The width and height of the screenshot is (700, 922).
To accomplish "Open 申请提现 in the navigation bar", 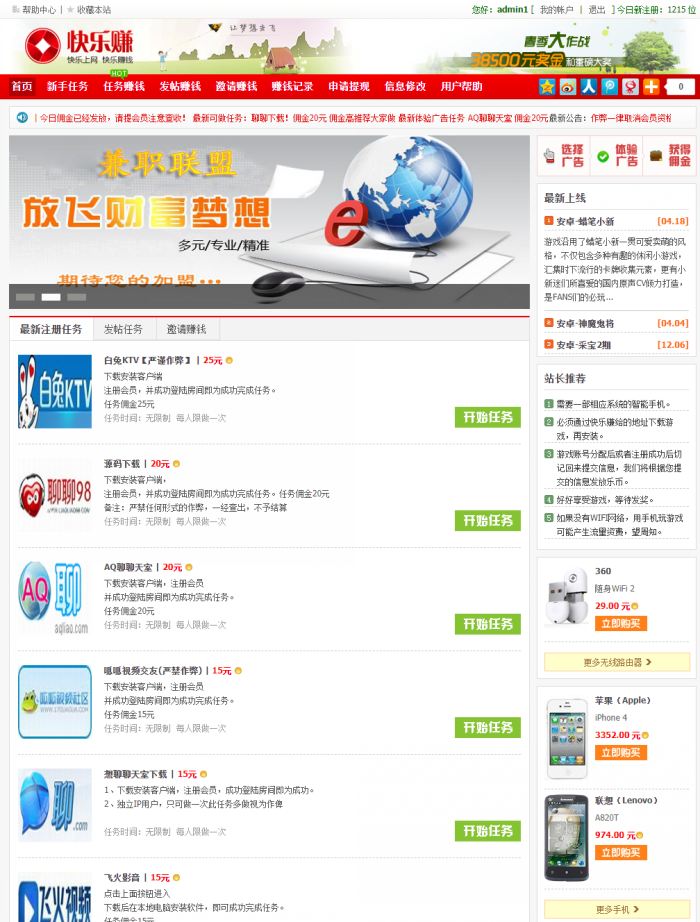I will pos(348,87).
